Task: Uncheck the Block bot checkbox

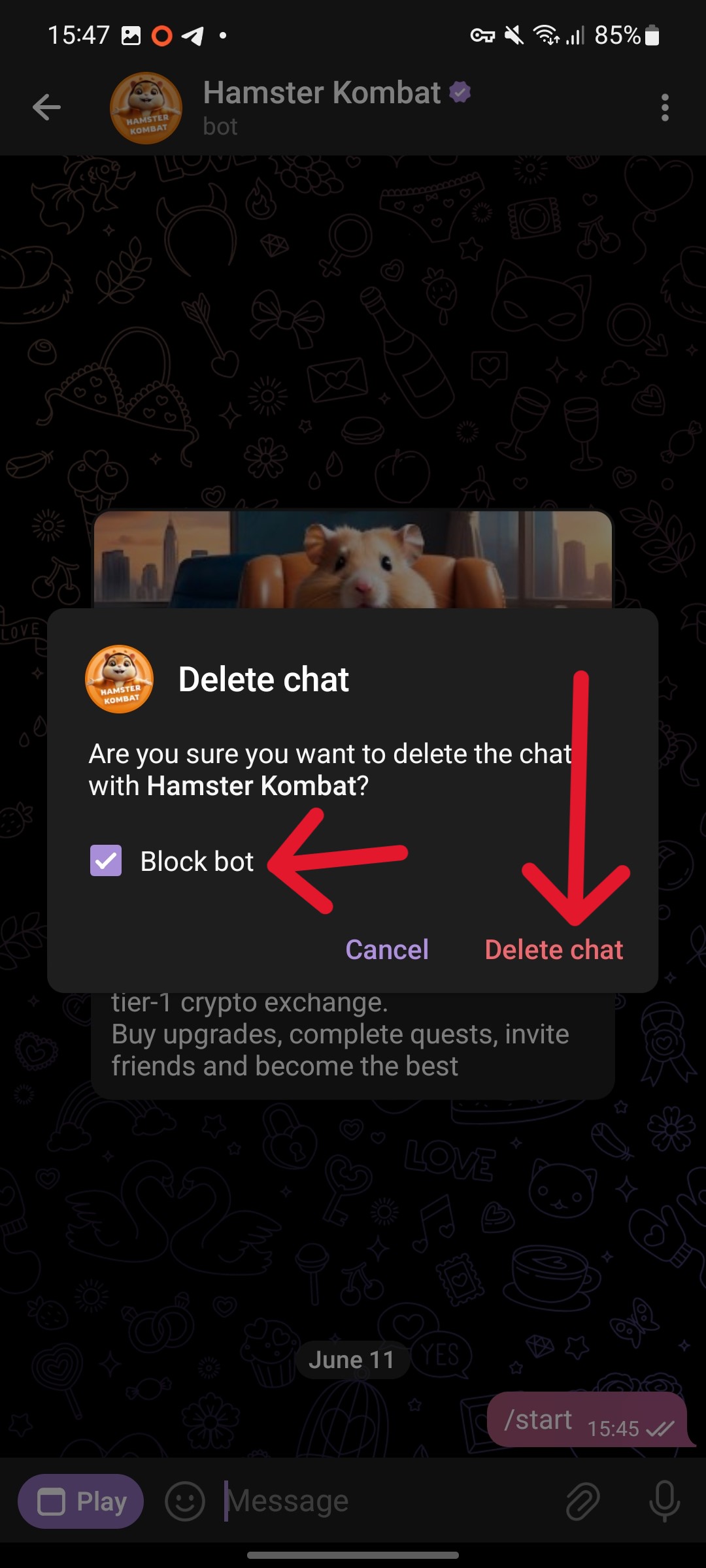Action: tap(106, 860)
